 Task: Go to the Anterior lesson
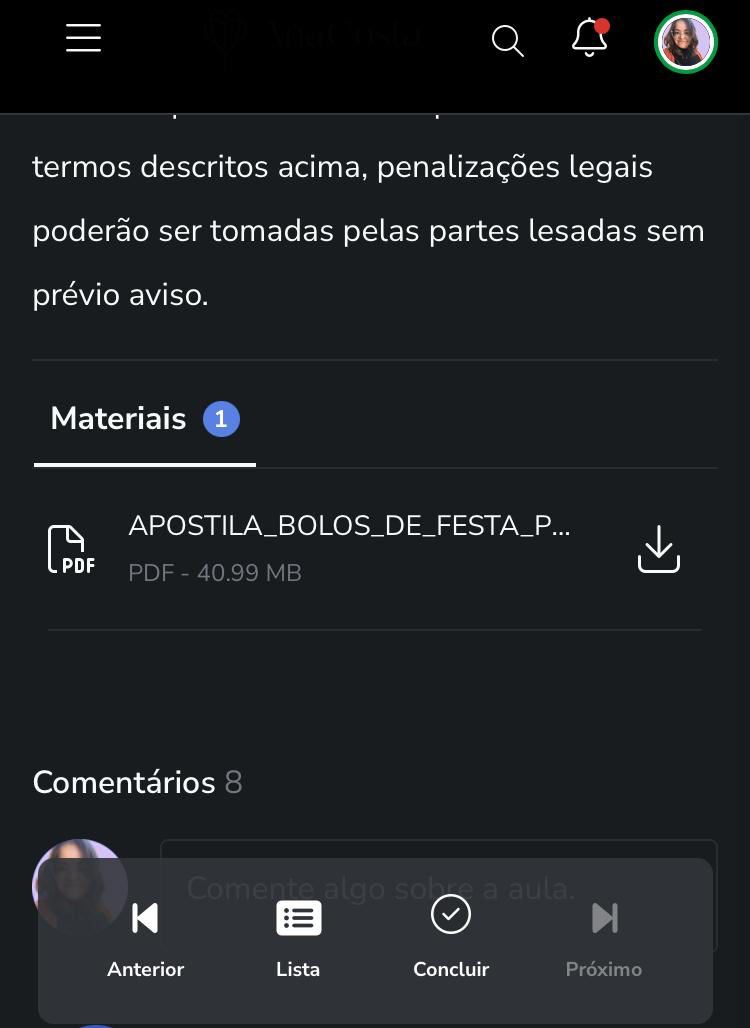click(x=146, y=938)
